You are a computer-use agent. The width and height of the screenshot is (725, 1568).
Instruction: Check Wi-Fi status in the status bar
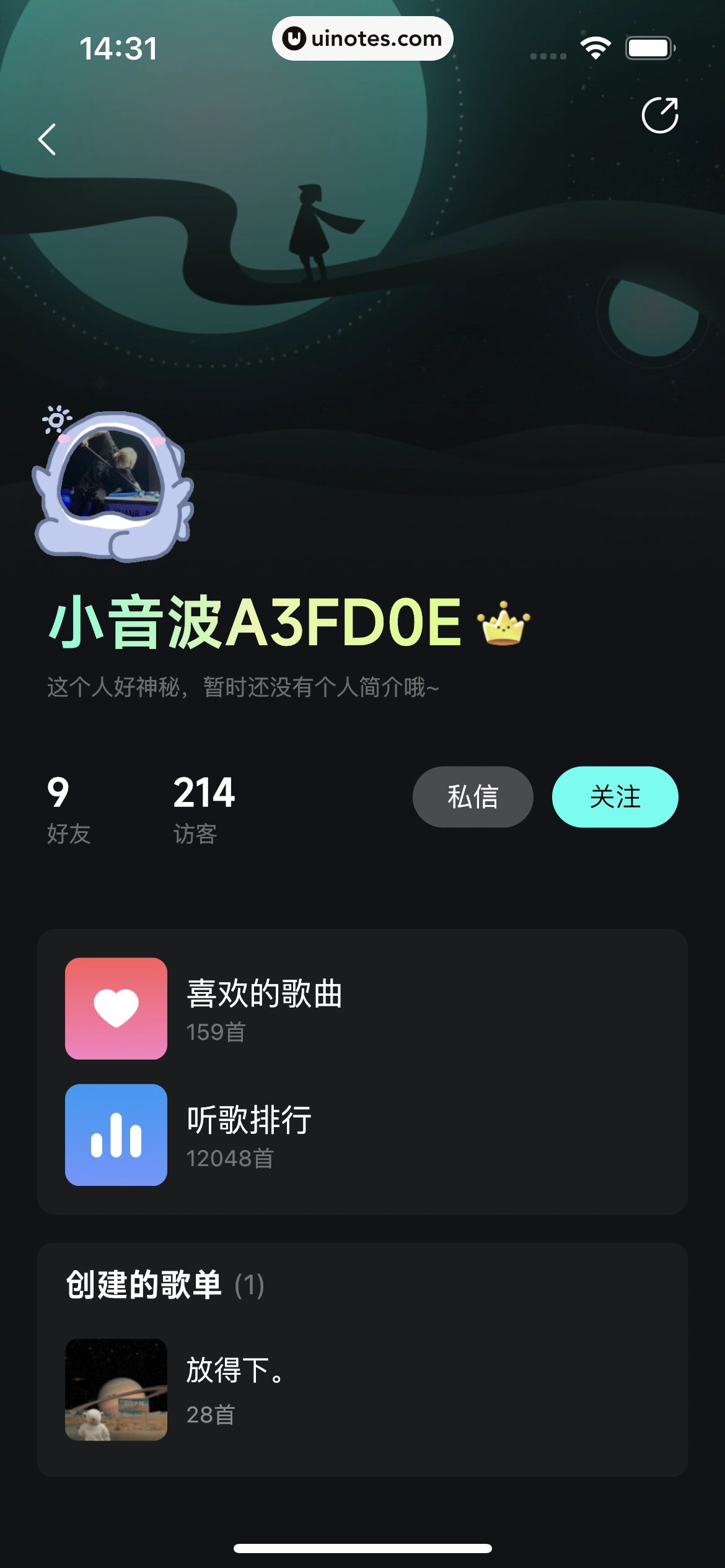pos(595,46)
